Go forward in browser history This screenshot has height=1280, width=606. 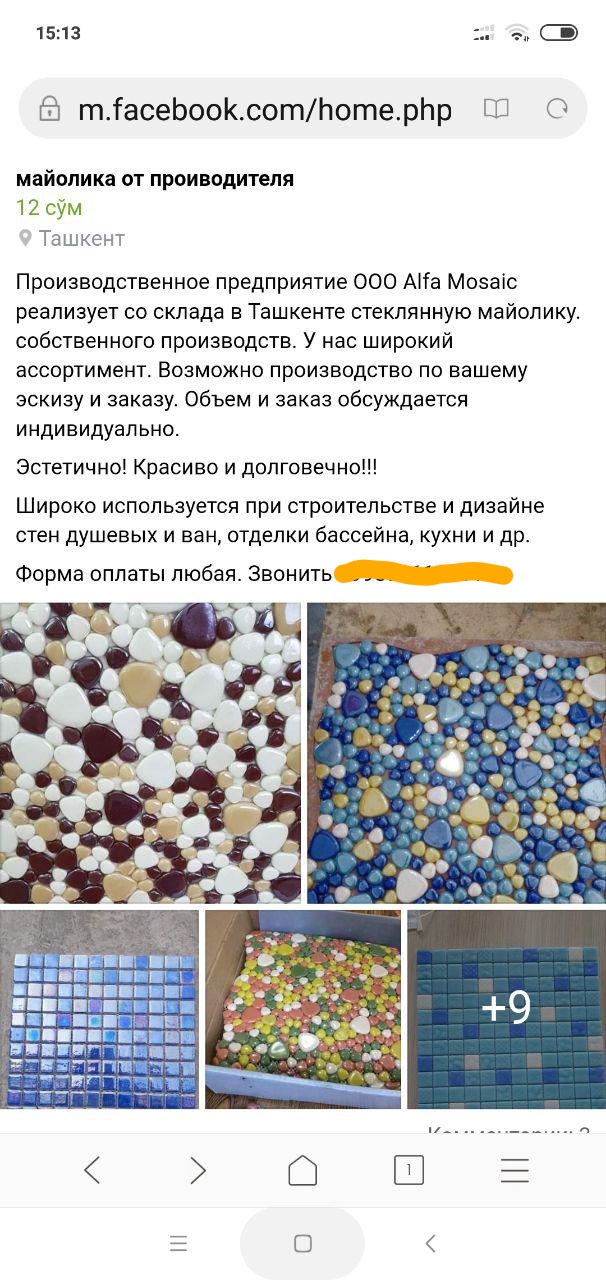click(198, 1170)
